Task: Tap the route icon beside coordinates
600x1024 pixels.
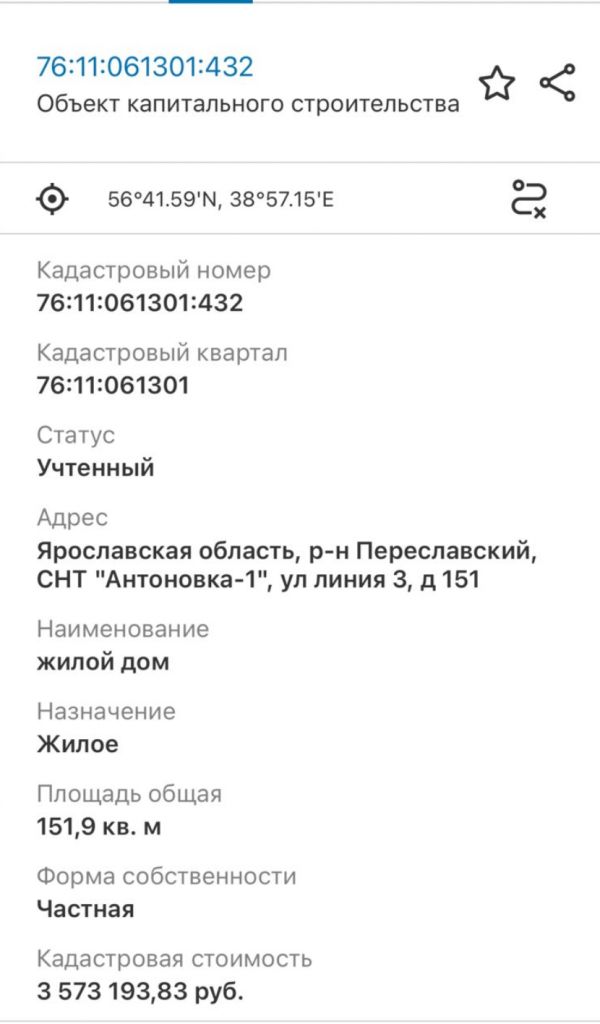Action: [528, 199]
